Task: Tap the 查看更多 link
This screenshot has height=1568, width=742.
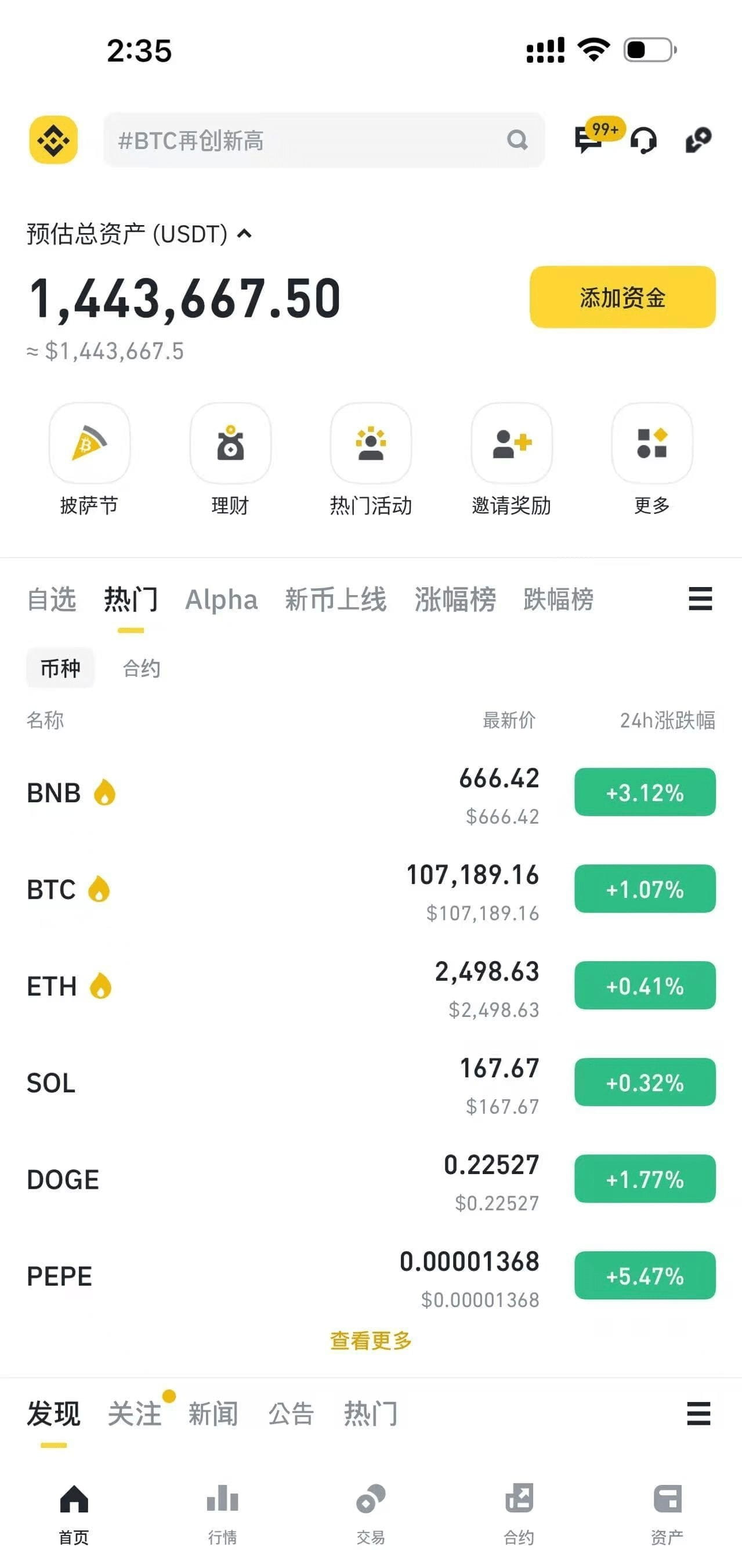Action: (371, 1340)
